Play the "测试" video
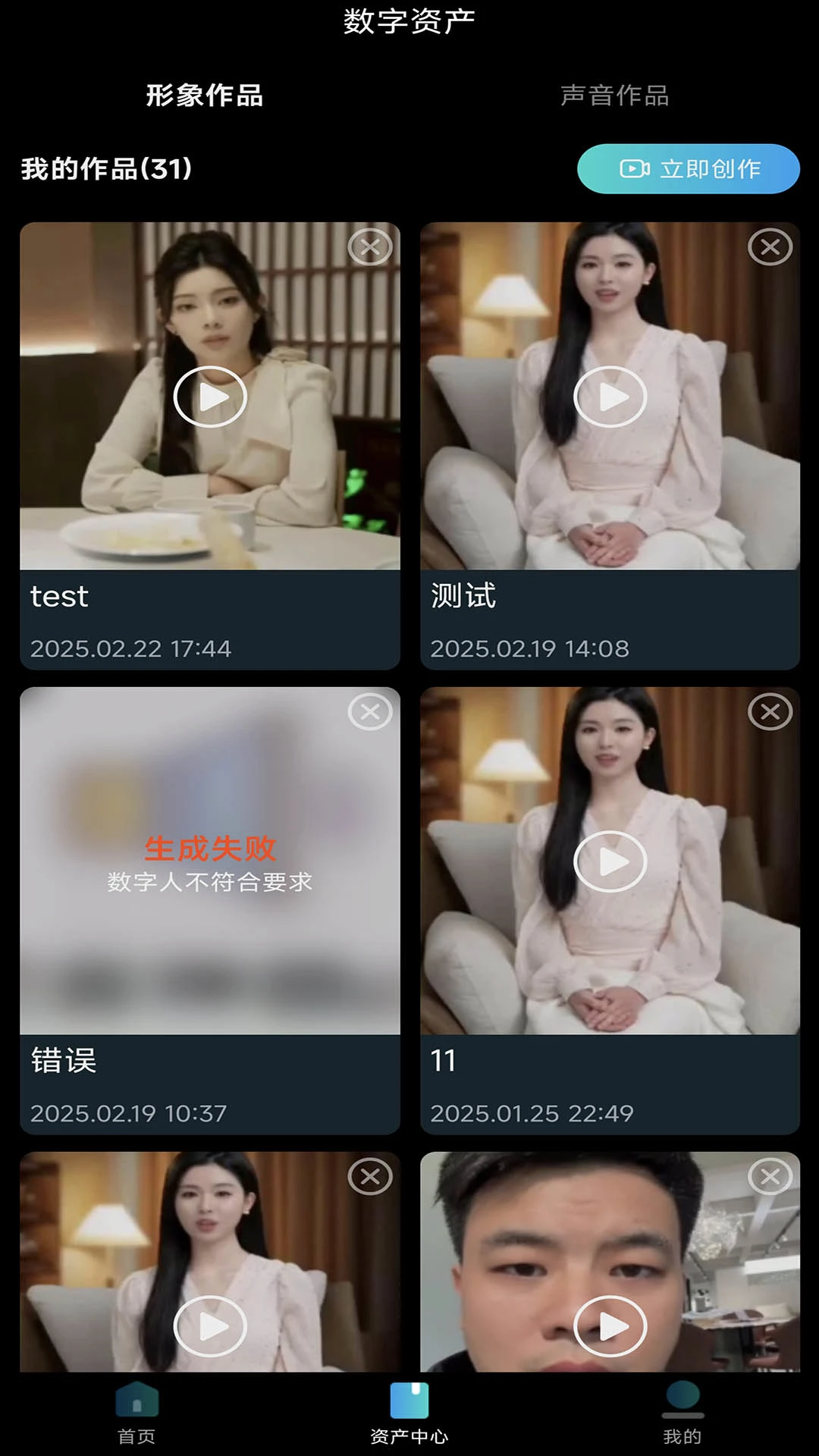The width and height of the screenshot is (819, 1456). (x=610, y=396)
